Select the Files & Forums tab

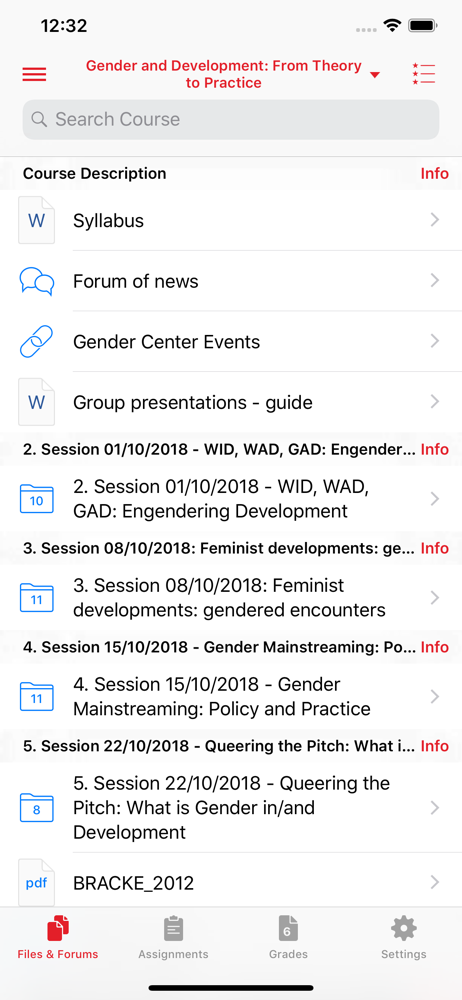tap(58, 938)
